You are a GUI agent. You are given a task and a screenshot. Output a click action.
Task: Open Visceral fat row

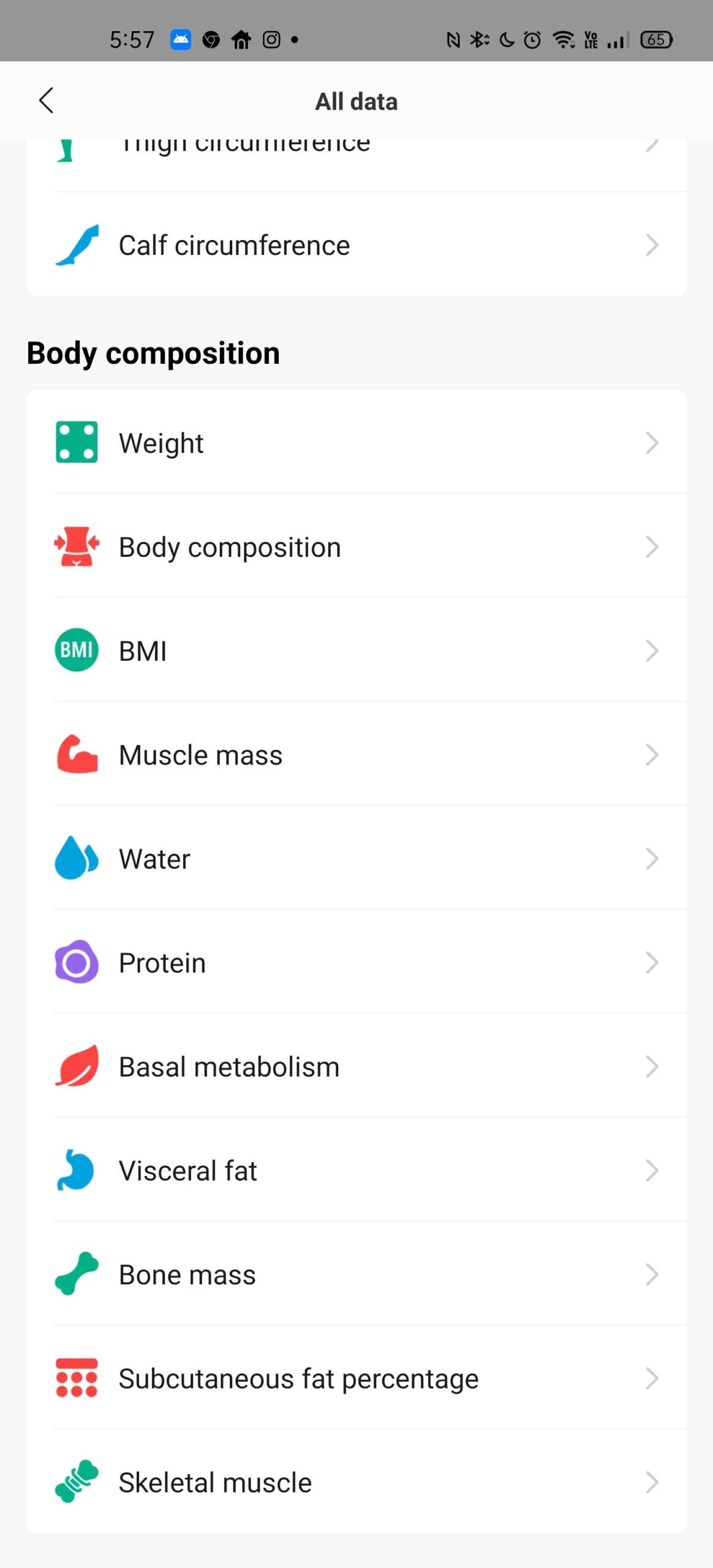point(356,1171)
